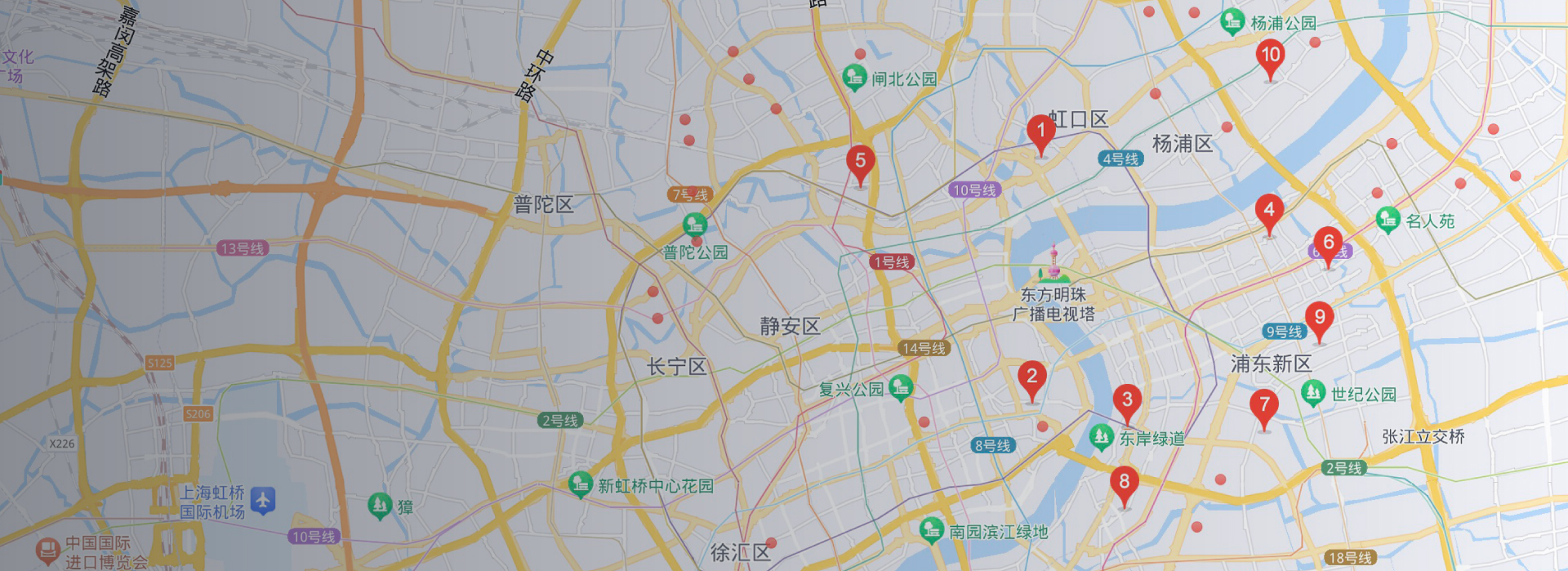Screen dimensions: 1568x571
Task: Select map pin number 10
Action: (x=1270, y=56)
